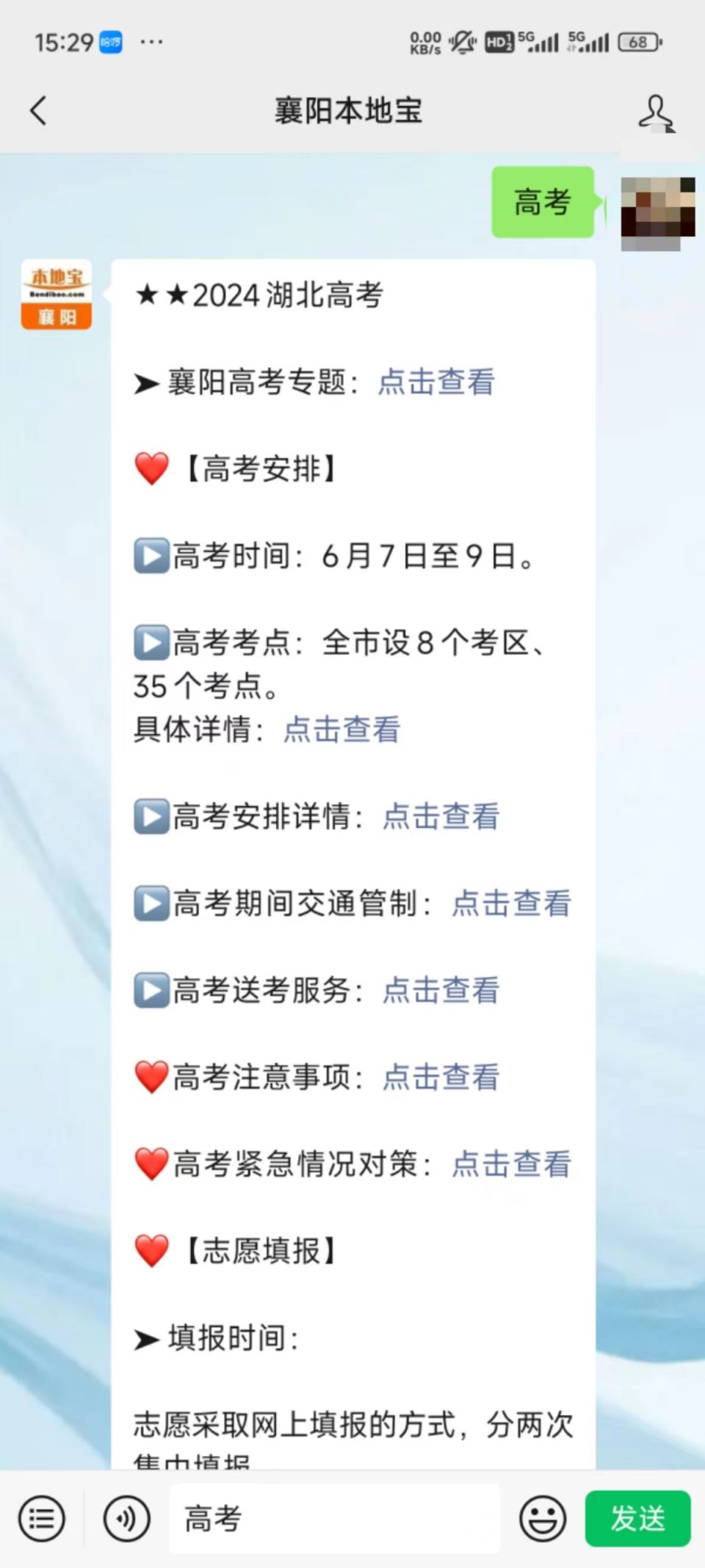Viewport: 705px width, 1568px height.
Task: Open my own avatar in chat
Action: coord(657,212)
